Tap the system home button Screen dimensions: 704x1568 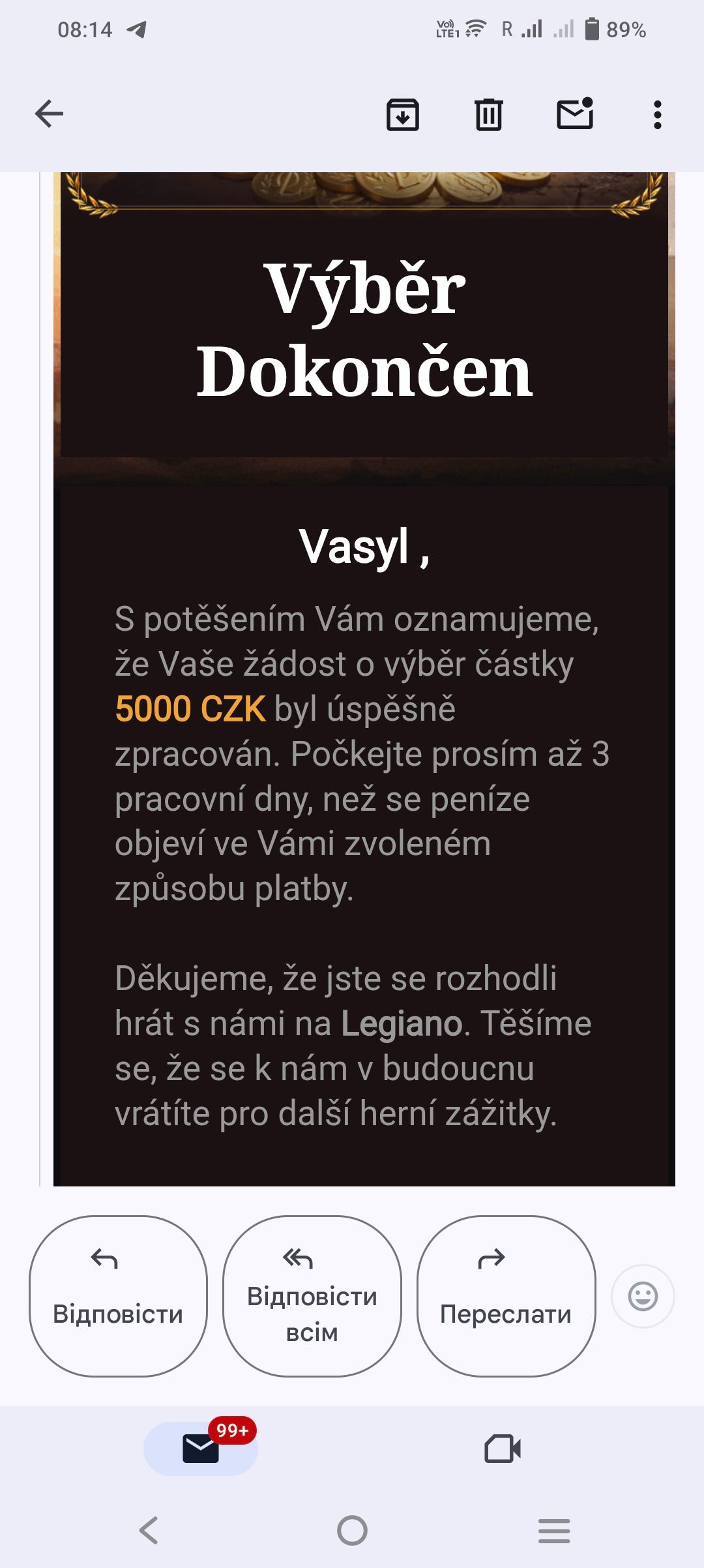(x=352, y=1530)
